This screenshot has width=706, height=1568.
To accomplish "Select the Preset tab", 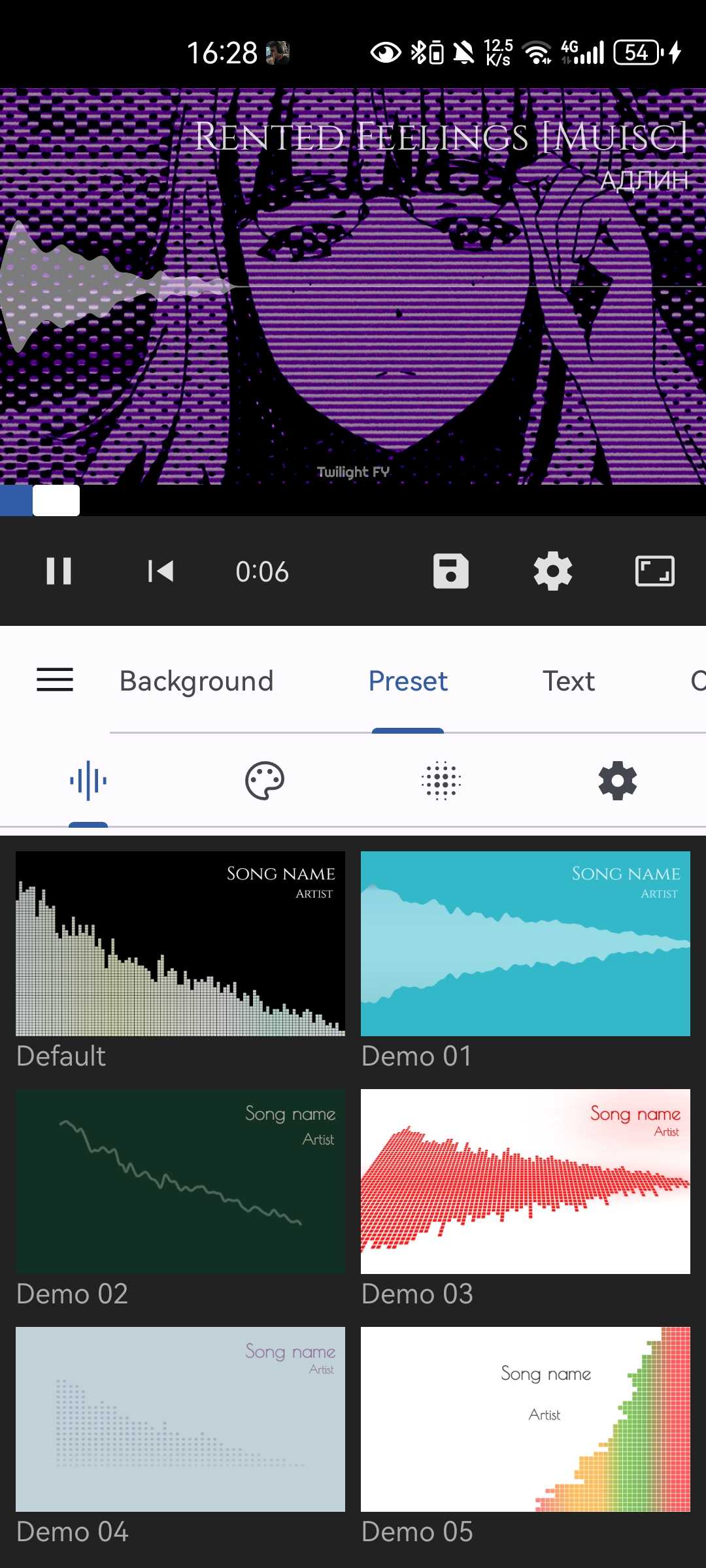I will 408,681.
